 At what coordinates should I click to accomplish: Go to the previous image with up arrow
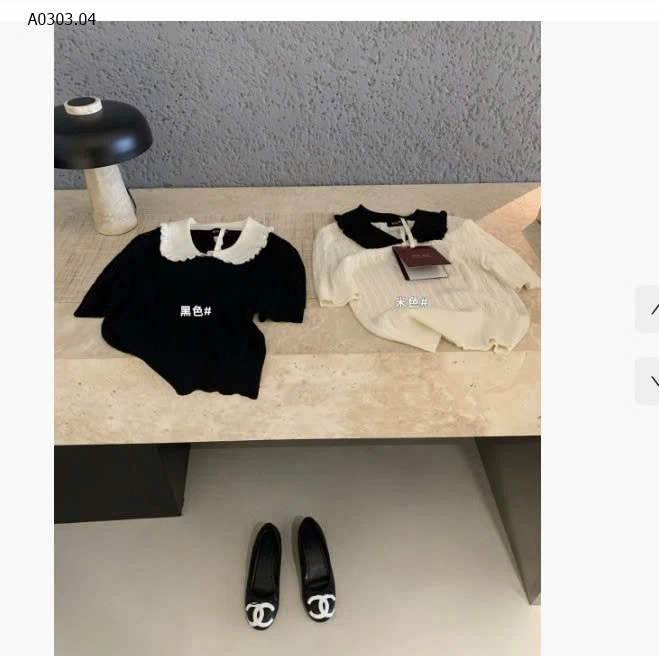(649, 309)
